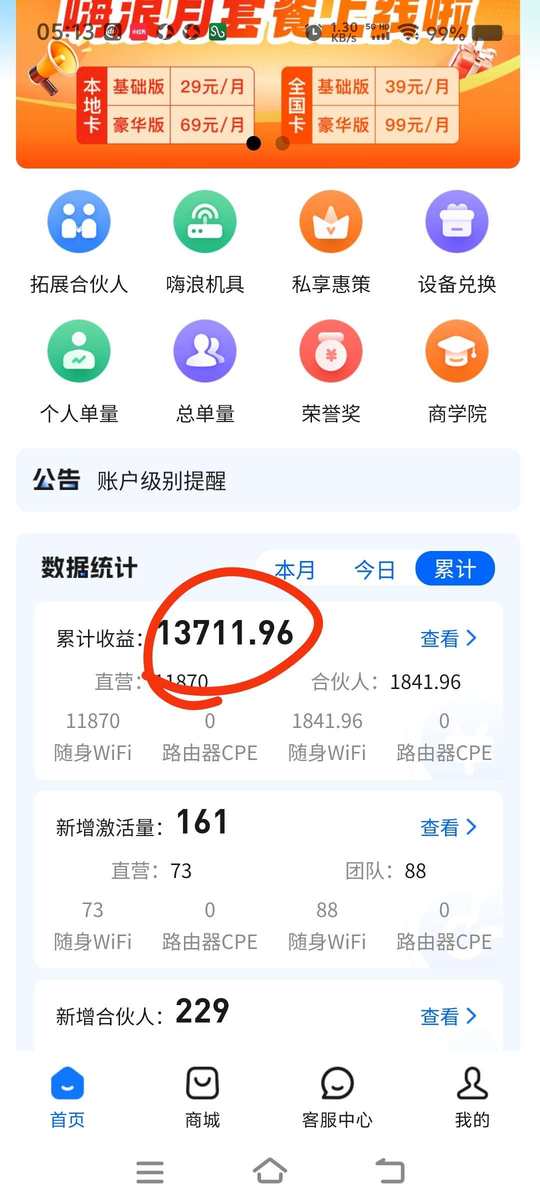This screenshot has width=540, height=1204.
Task: Switch to the 我的 tab
Action: tap(472, 1097)
